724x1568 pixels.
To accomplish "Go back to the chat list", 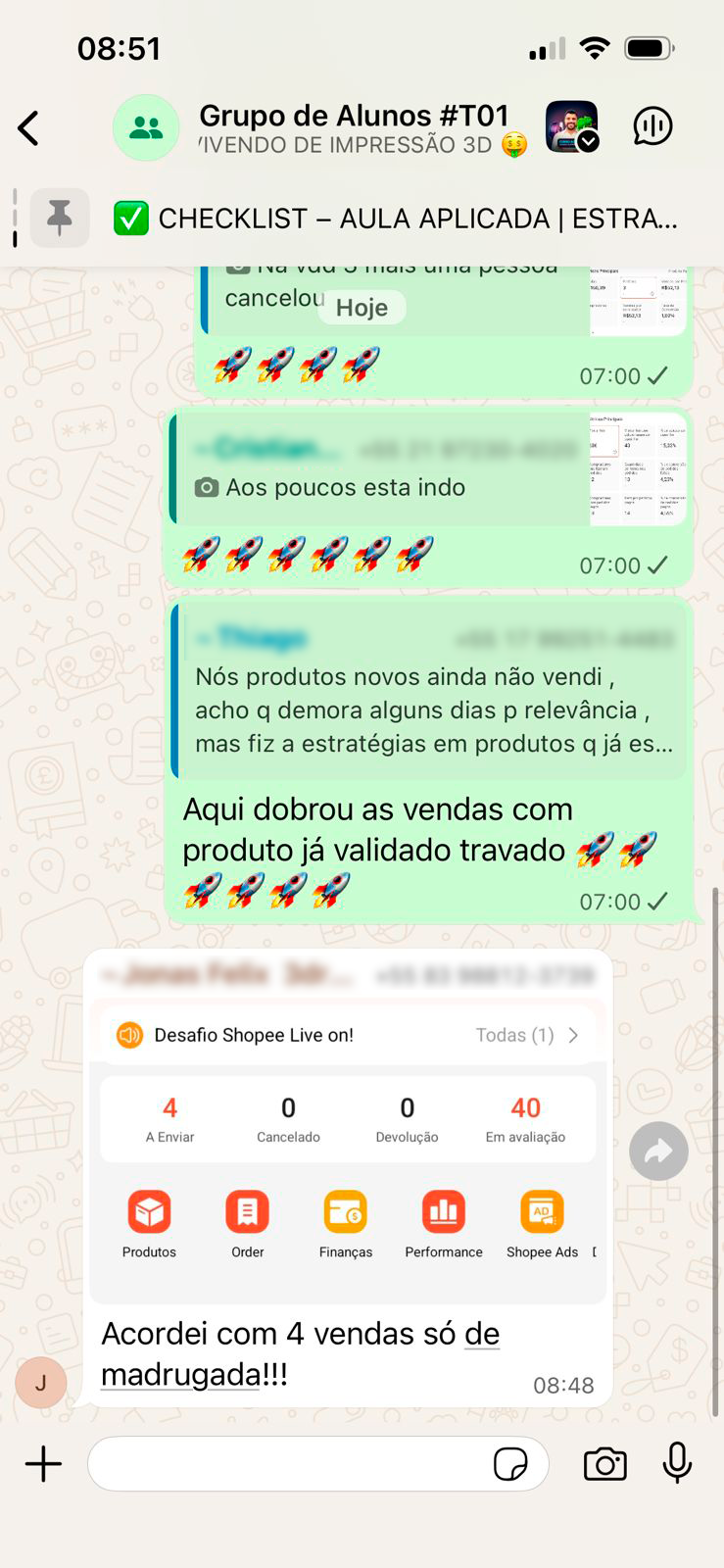I will point(29,127).
